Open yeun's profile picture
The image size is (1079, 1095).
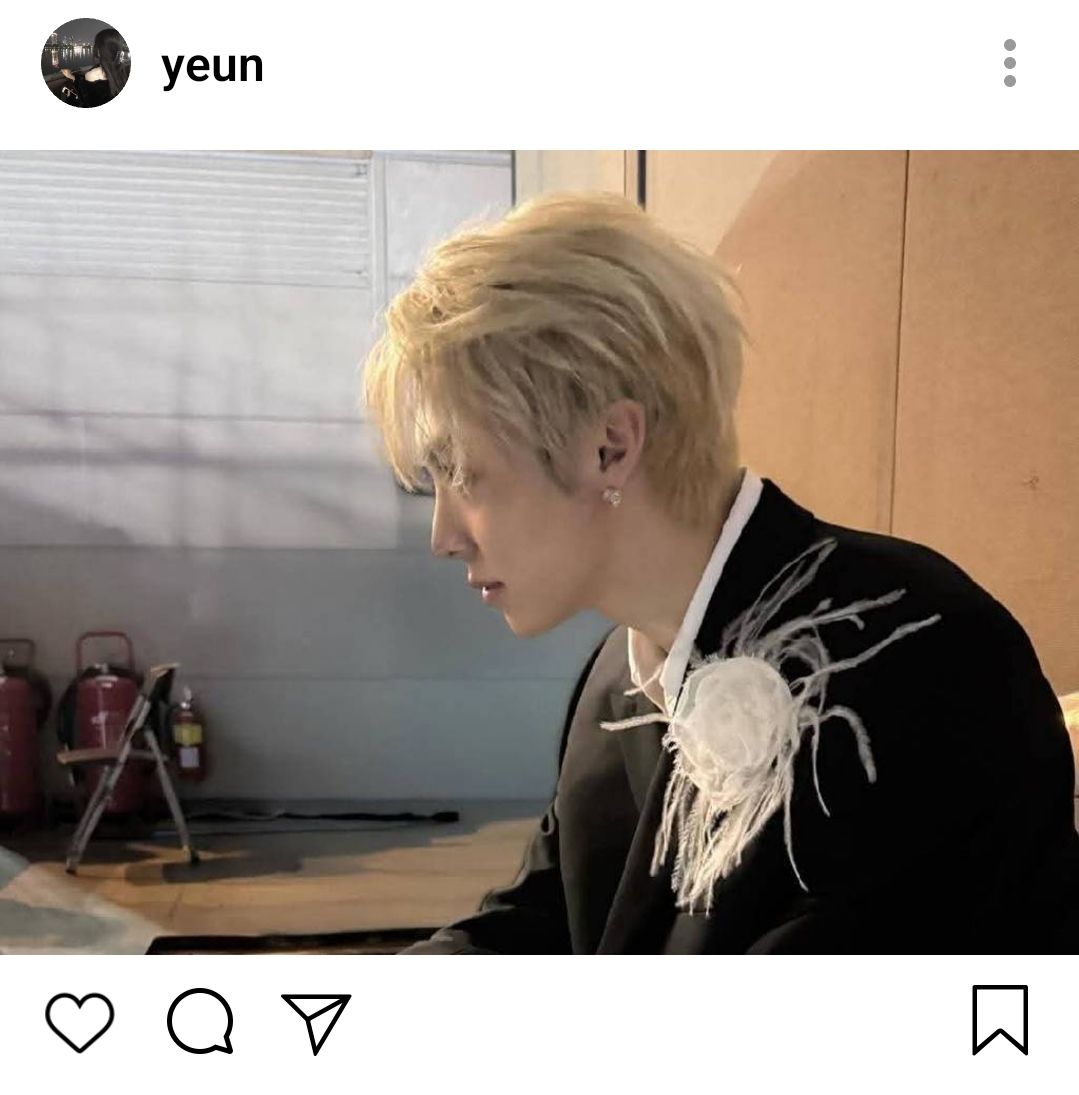pos(85,63)
